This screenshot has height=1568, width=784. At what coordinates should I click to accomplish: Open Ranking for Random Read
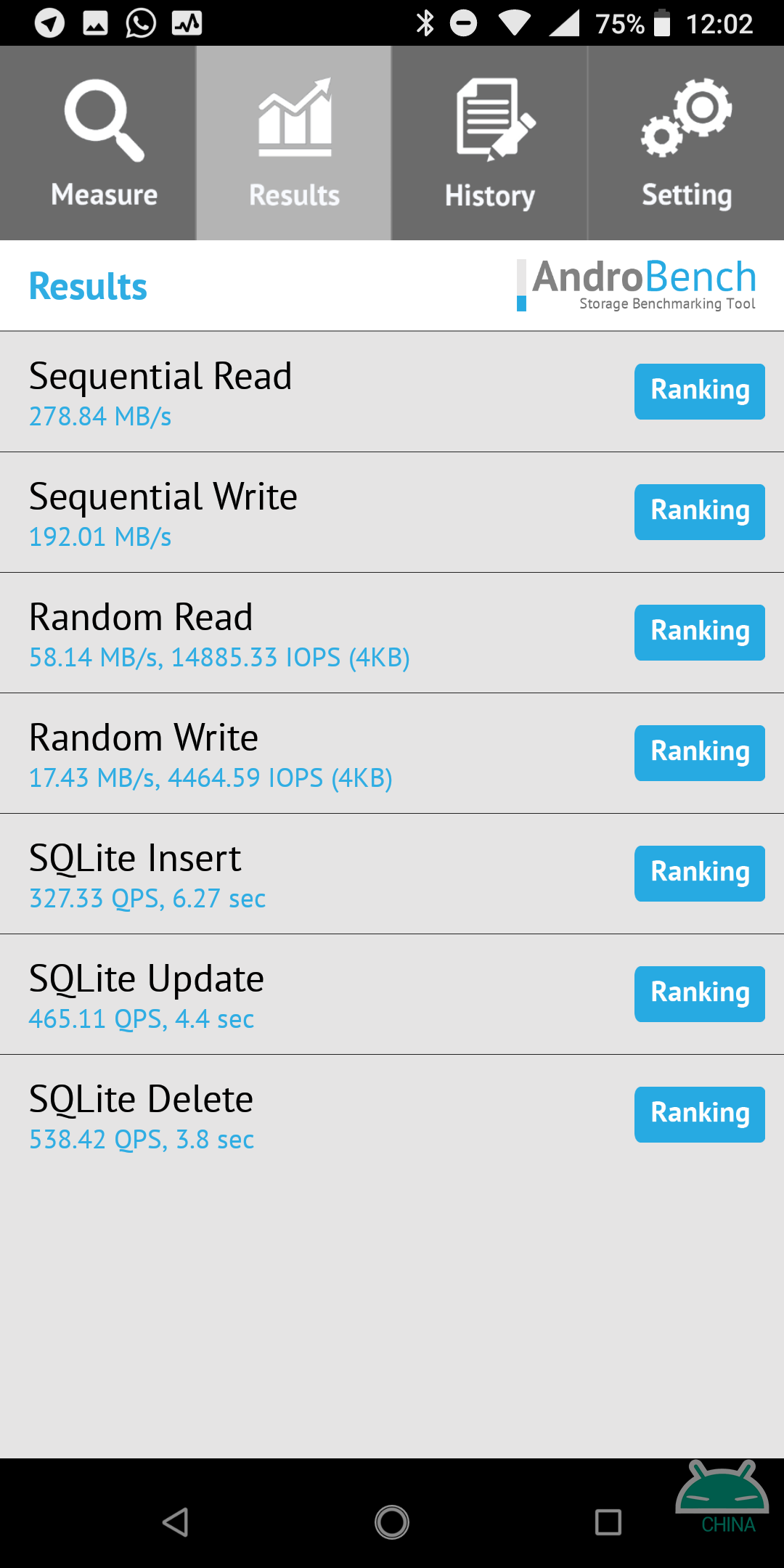(x=700, y=632)
